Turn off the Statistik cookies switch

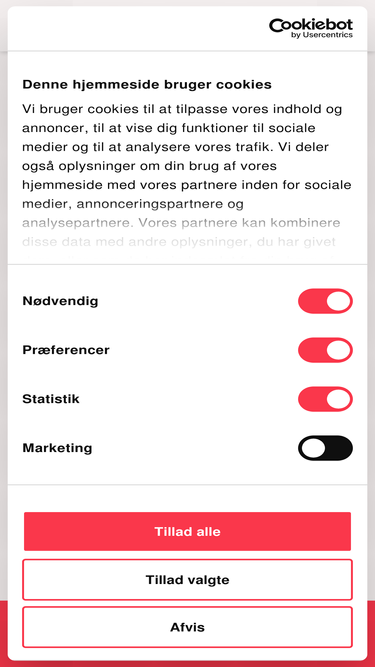click(325, 399)
